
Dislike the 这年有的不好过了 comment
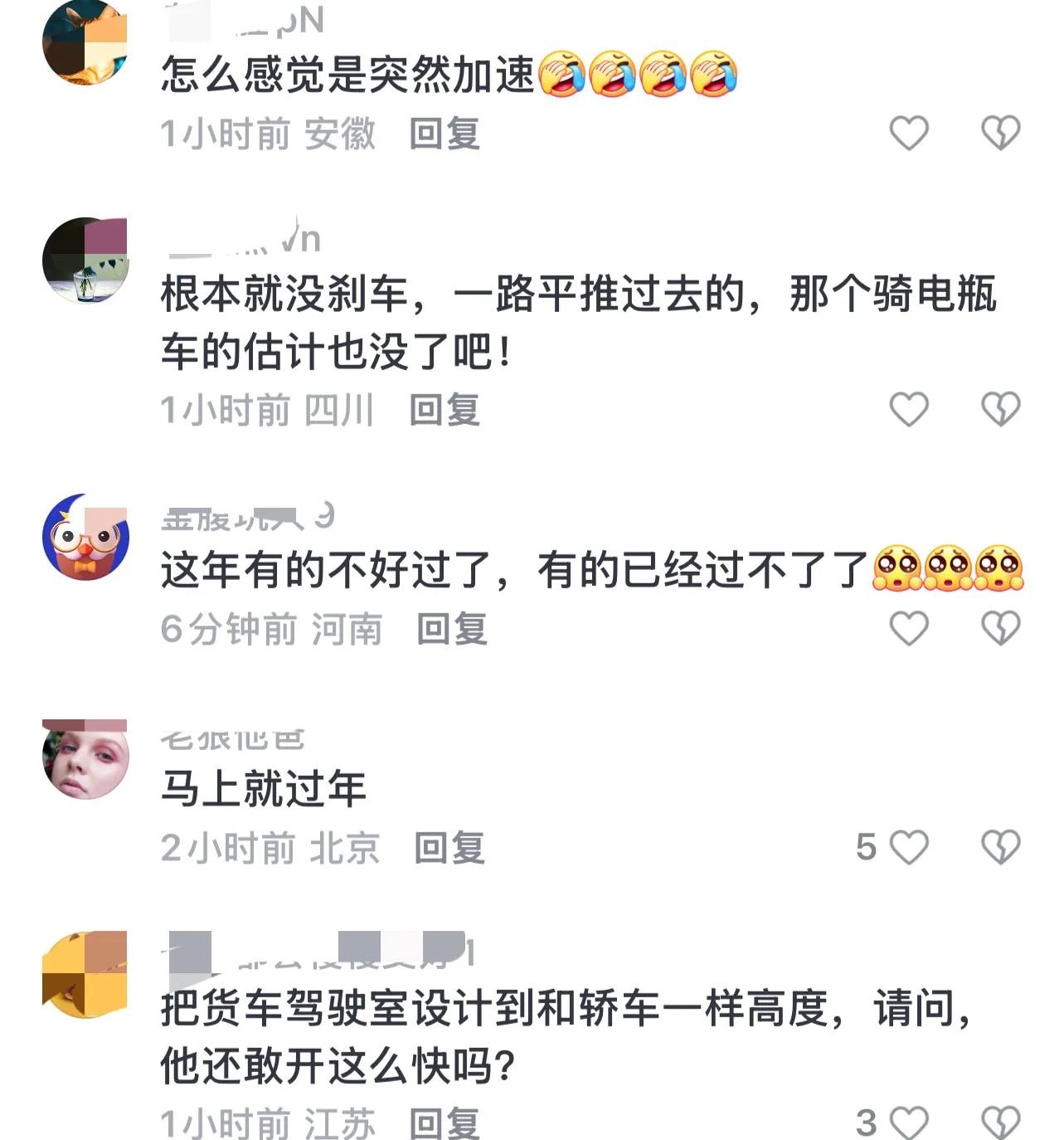pyautogui.click(x=1000, y=628)
